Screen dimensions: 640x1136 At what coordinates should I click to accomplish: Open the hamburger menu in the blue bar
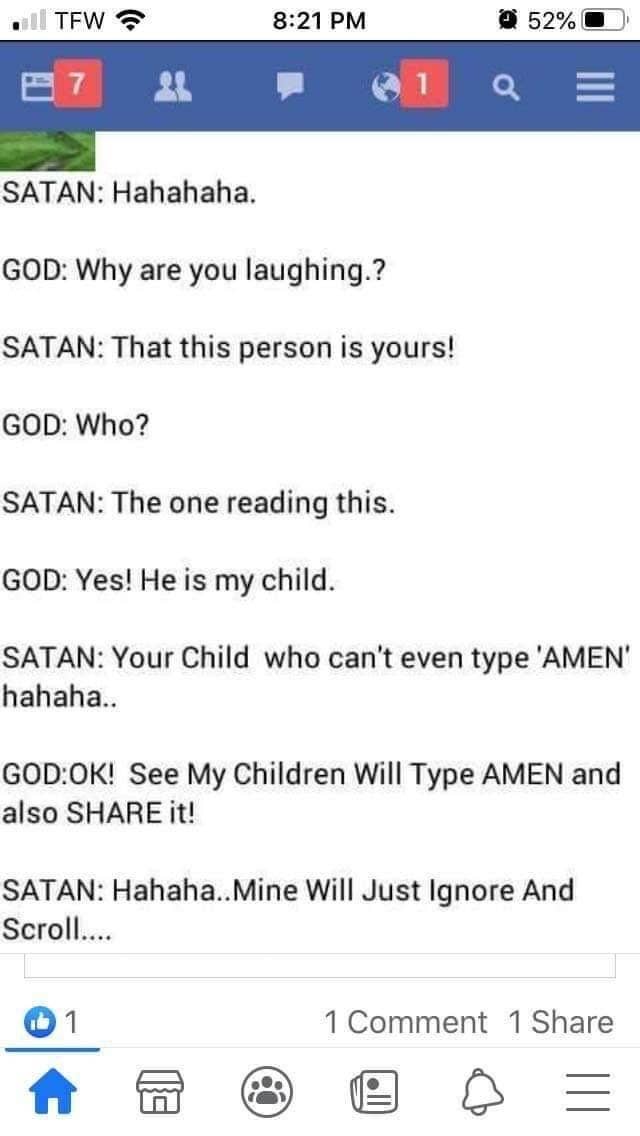[x=596, y=87]
